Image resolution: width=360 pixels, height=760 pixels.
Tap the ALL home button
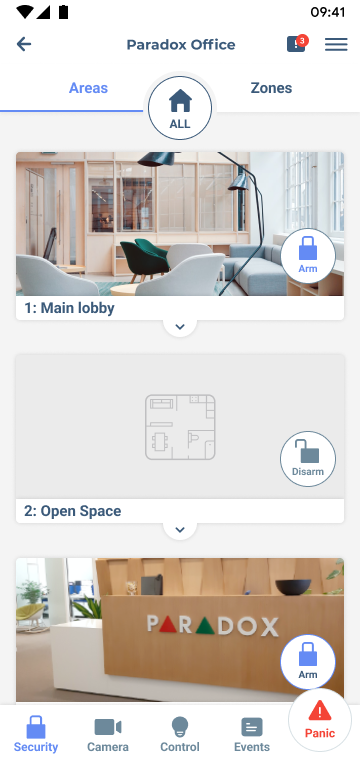pyautogui.click(x=180, y=108)
